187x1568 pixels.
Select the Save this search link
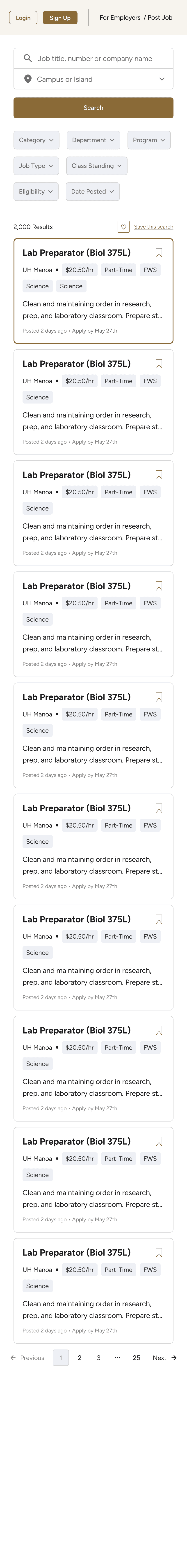coord(153,227)
